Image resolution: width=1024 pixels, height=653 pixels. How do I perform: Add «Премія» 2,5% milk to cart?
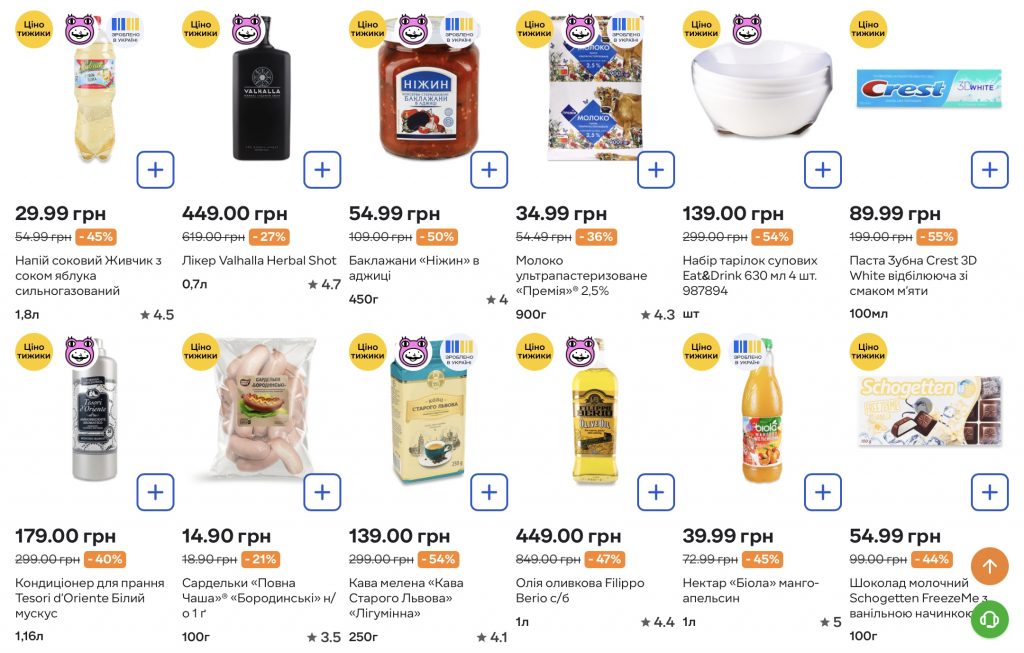(x=656, y=169)
